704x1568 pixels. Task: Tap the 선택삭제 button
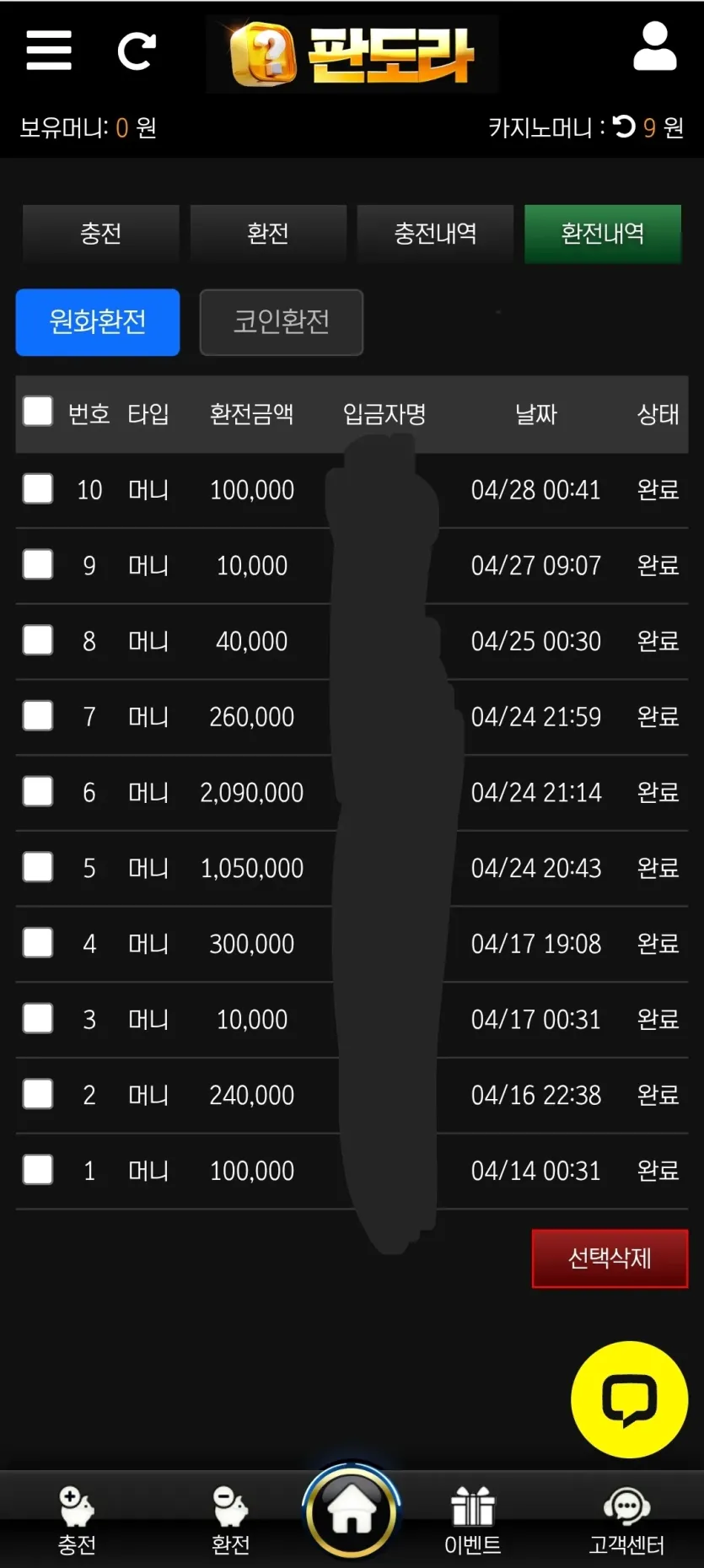[x=610, y=1258]
